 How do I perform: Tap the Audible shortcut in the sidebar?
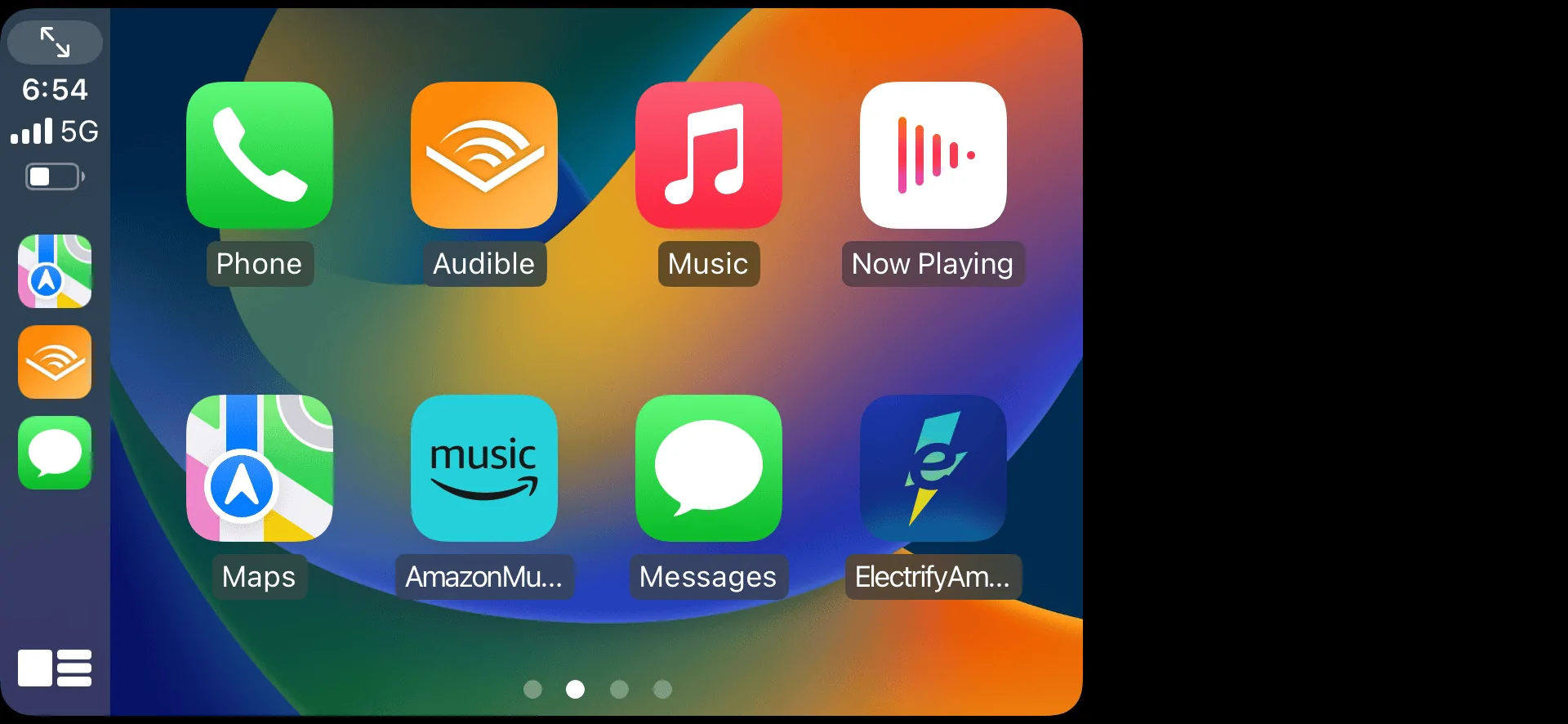click(55, 362)
